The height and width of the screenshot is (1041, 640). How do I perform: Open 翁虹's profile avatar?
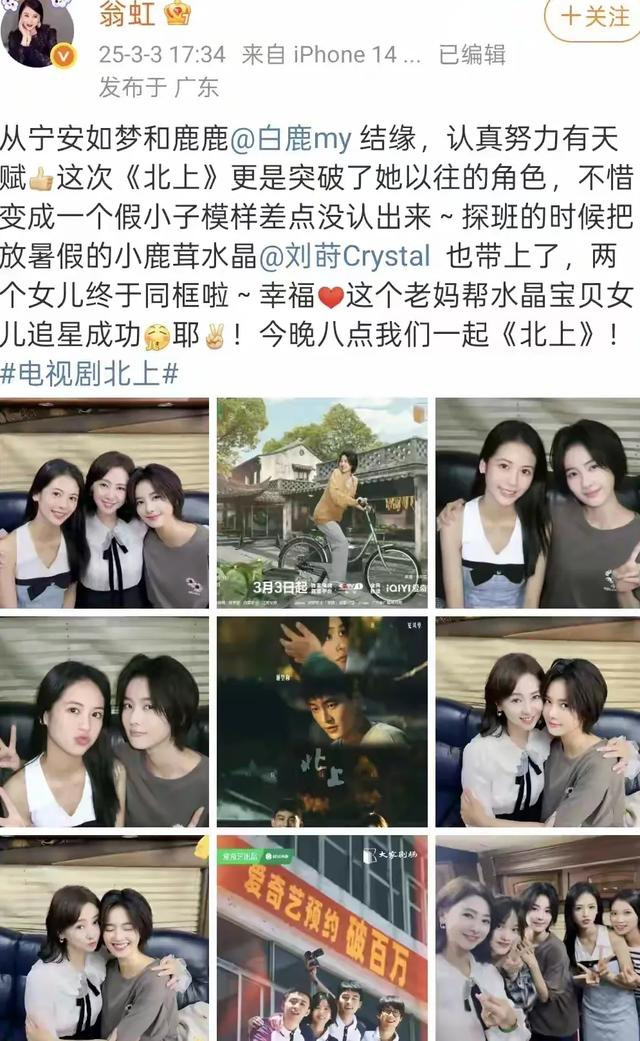tap(37, 32)
